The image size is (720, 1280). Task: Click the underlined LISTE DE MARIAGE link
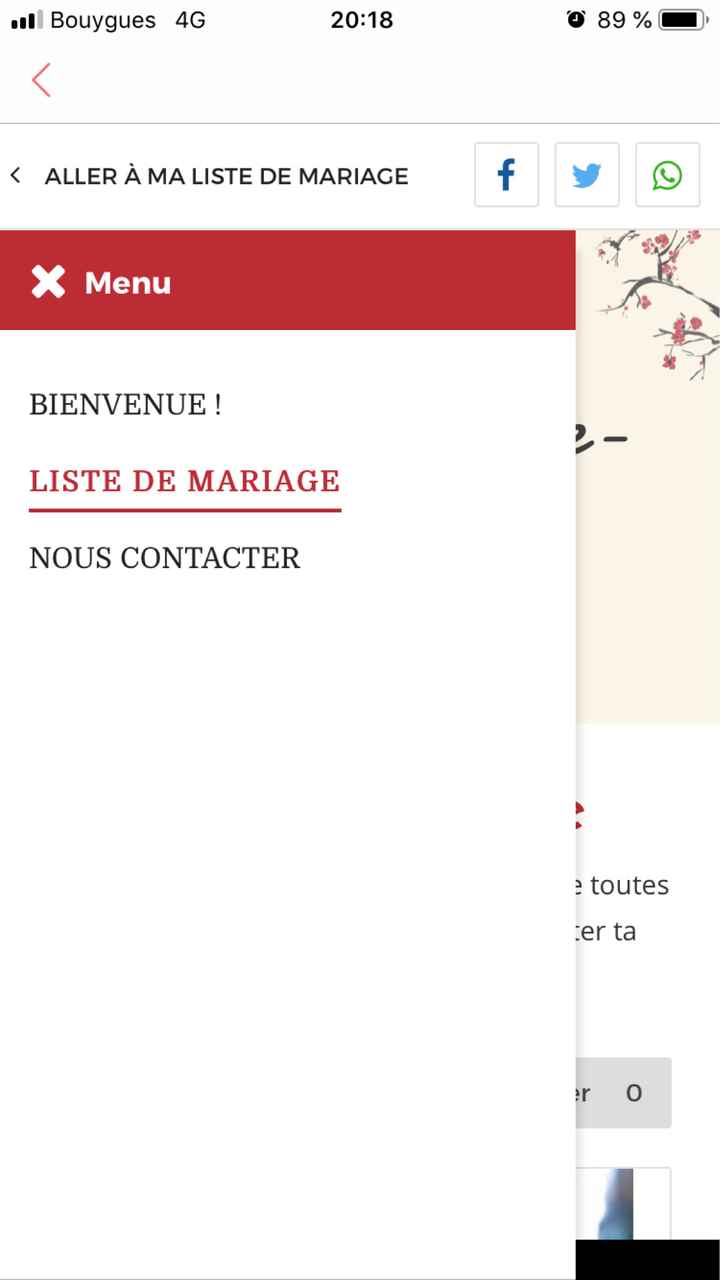point(184,481)
